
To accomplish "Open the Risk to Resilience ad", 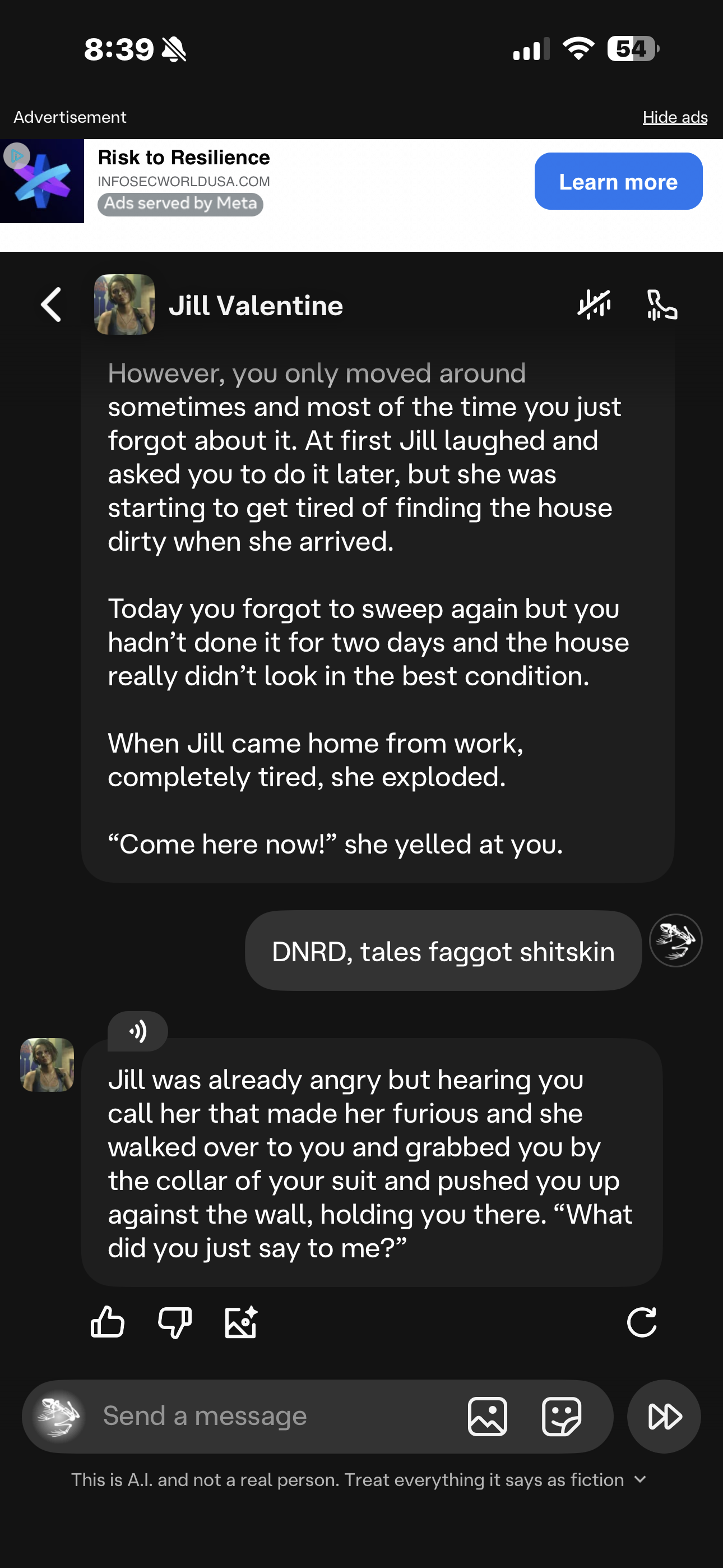I will [184, 158].
